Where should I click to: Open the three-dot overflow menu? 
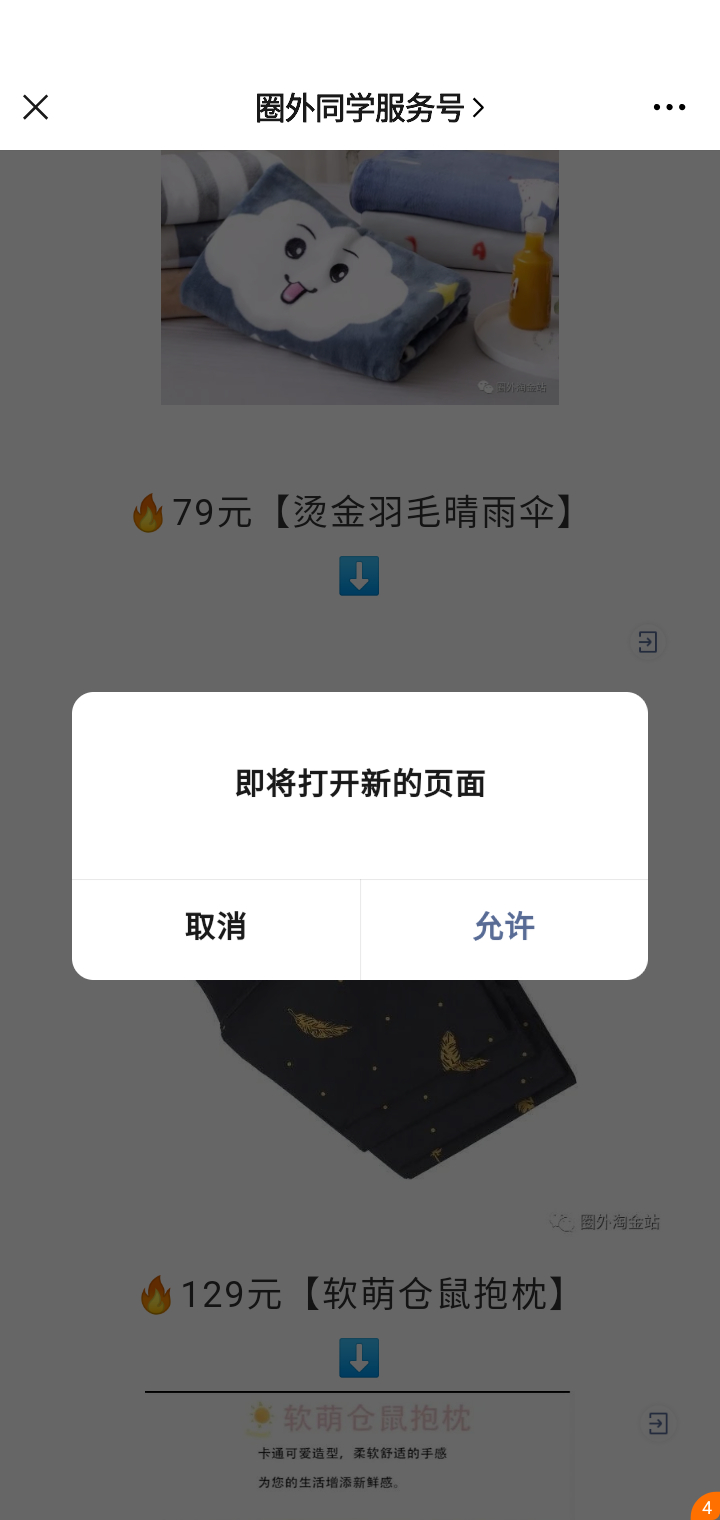[669, 107]
